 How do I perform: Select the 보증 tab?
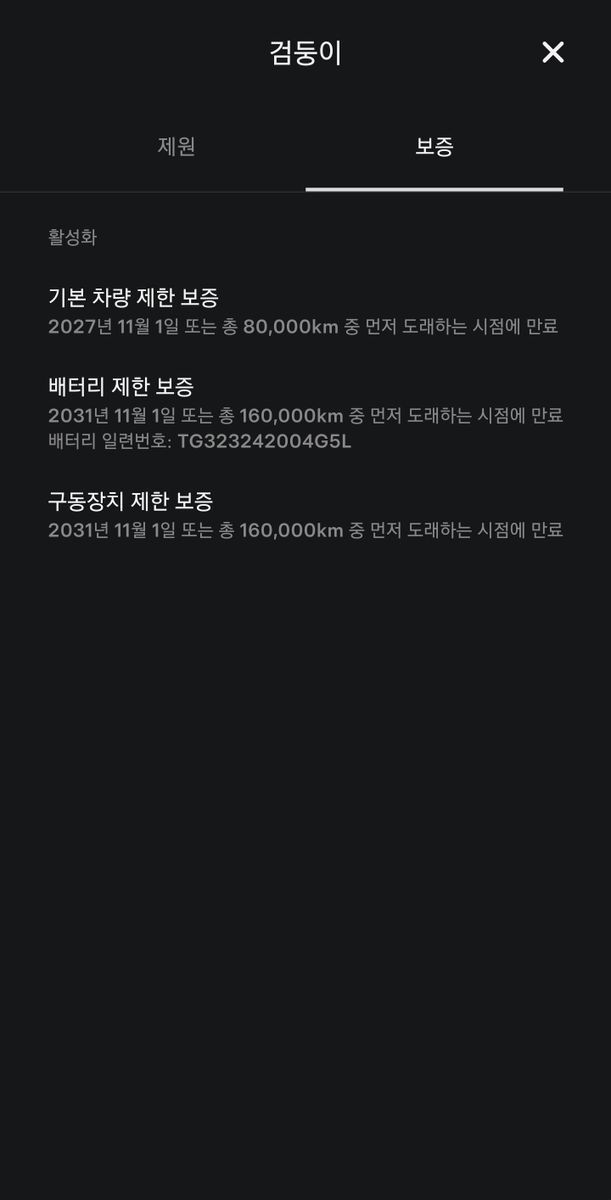point(434,147)
